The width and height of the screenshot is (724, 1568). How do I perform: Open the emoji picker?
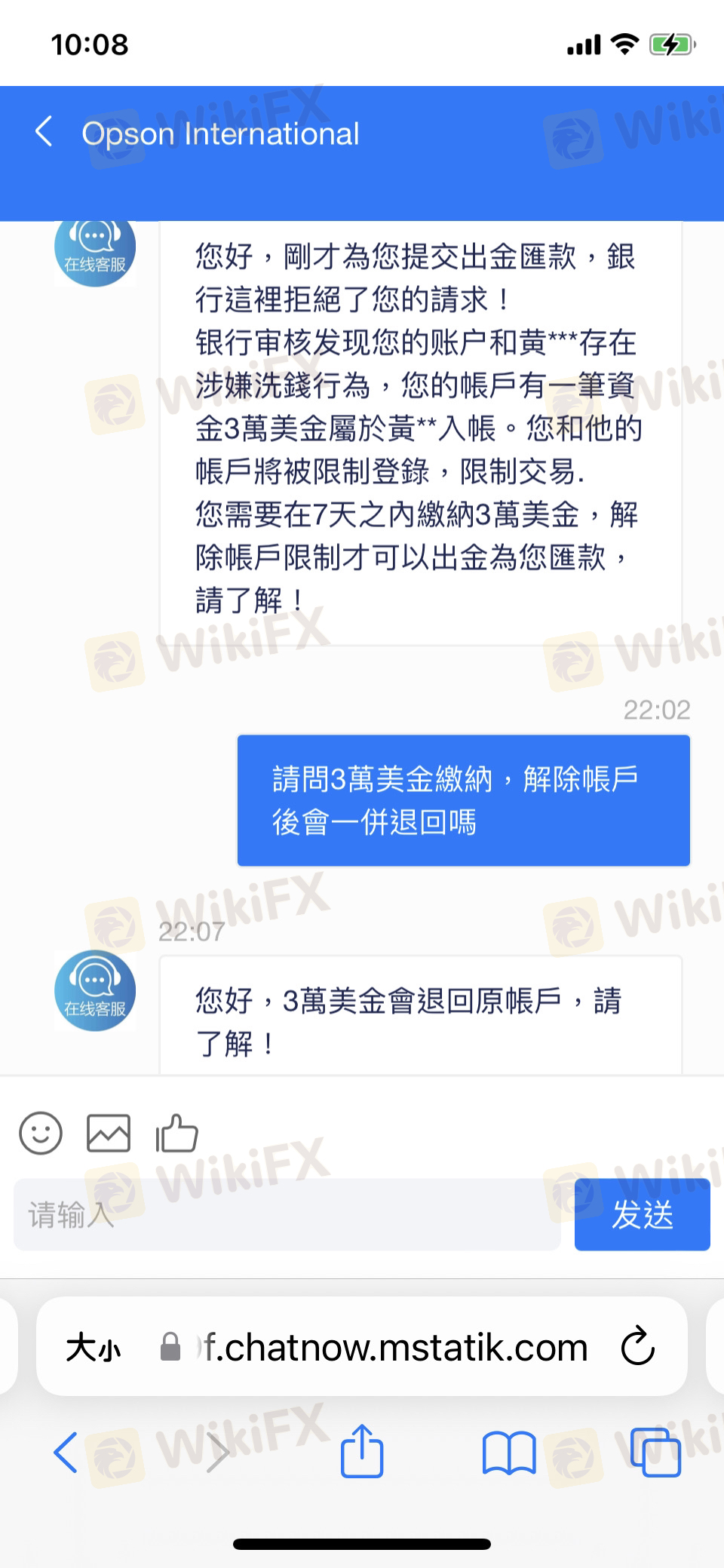point(40,1133)
